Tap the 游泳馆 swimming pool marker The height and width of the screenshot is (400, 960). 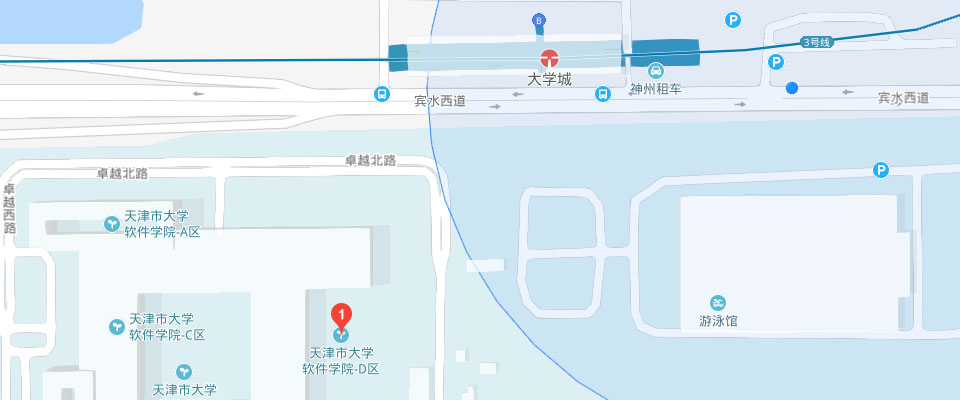718,304
